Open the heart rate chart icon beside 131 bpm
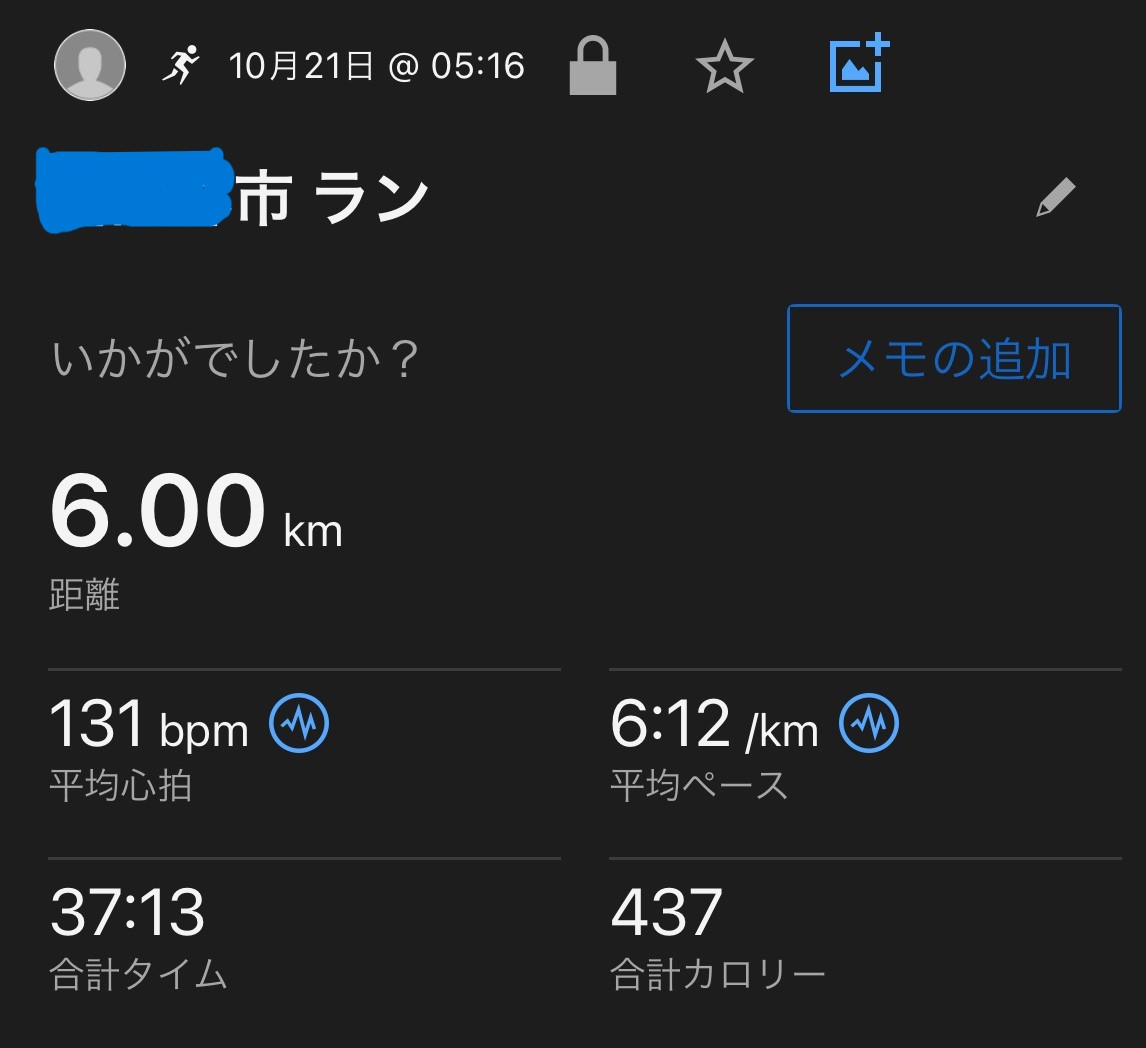 299,723
